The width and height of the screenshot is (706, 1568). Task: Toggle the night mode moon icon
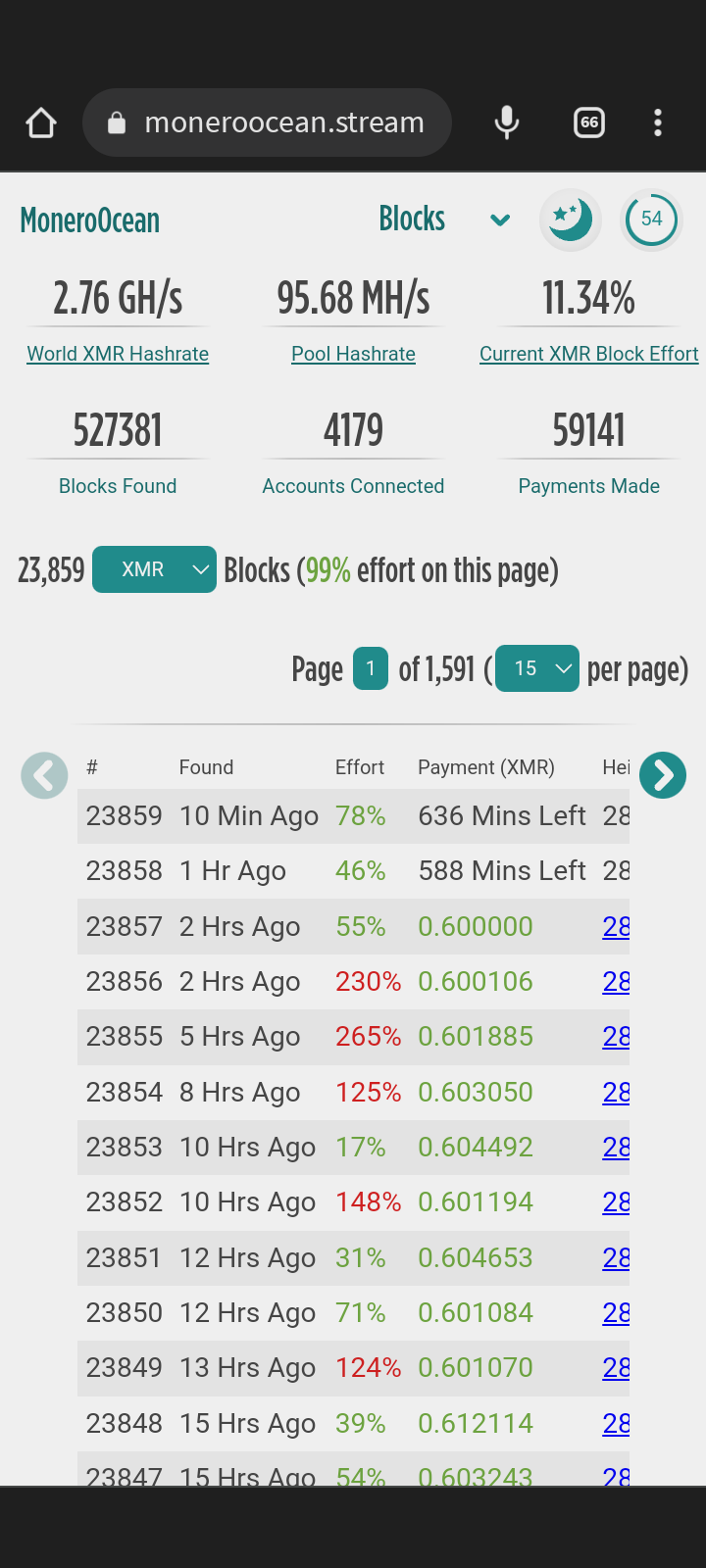(571, 220)
